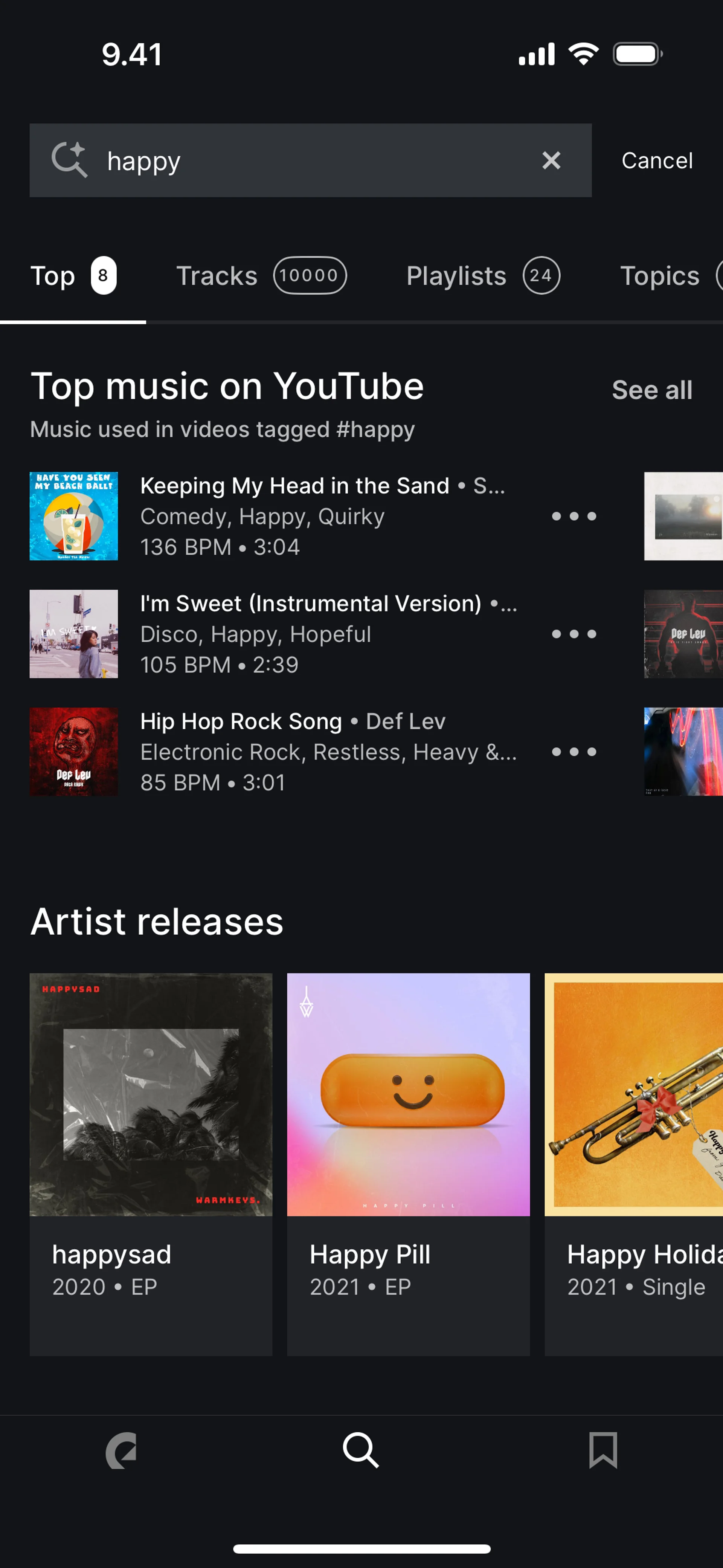Open more options for I'm Sweet

pyautogui.click(x=573, y=634)
